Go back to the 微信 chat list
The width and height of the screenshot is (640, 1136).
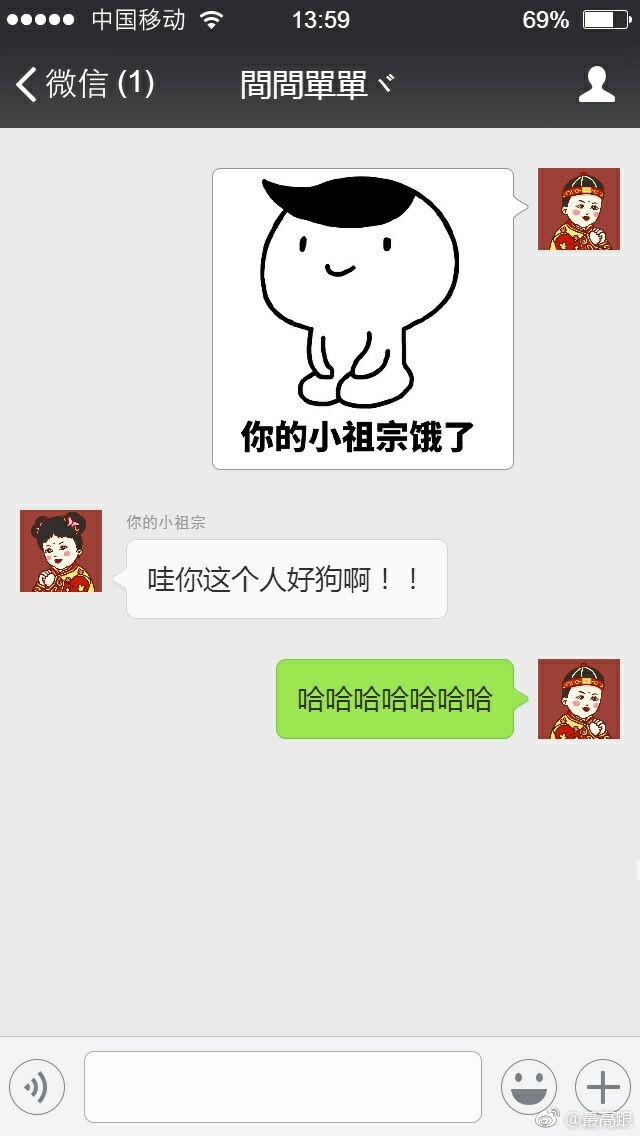click(x=84, y=84)
